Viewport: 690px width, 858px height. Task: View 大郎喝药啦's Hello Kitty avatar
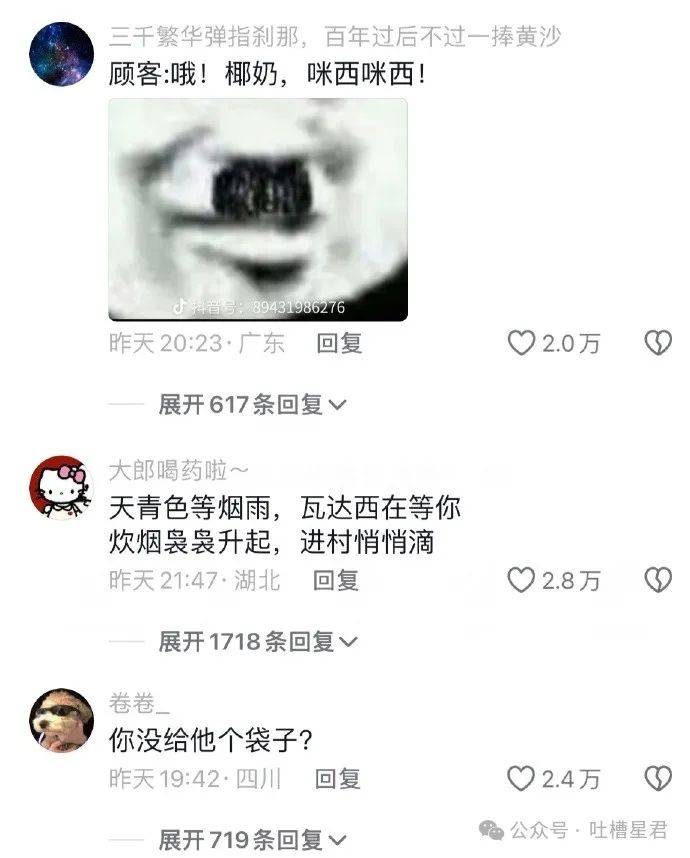(x=62, y=489)
